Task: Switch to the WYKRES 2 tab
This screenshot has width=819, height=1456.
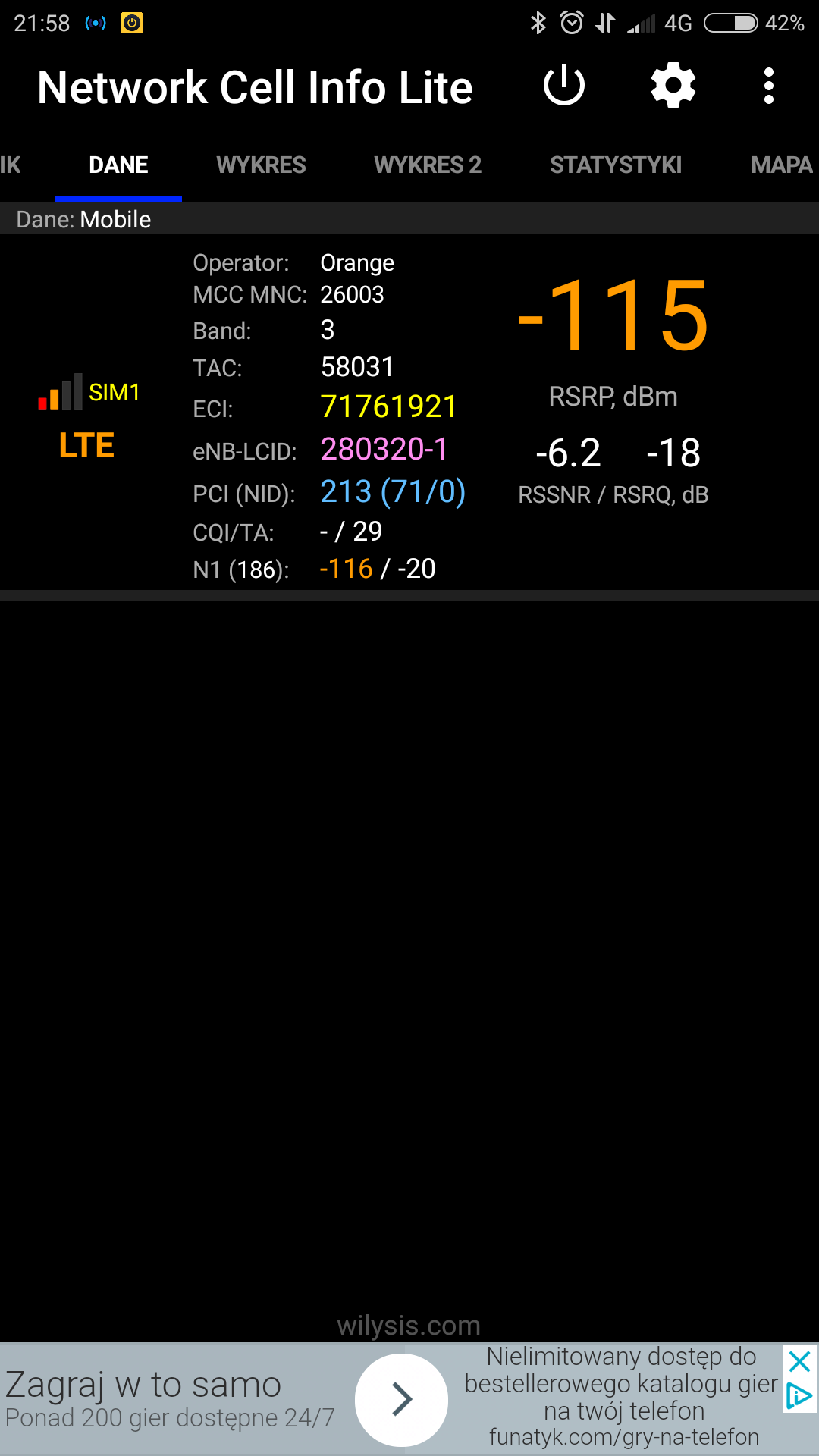Action: point(428,165)
